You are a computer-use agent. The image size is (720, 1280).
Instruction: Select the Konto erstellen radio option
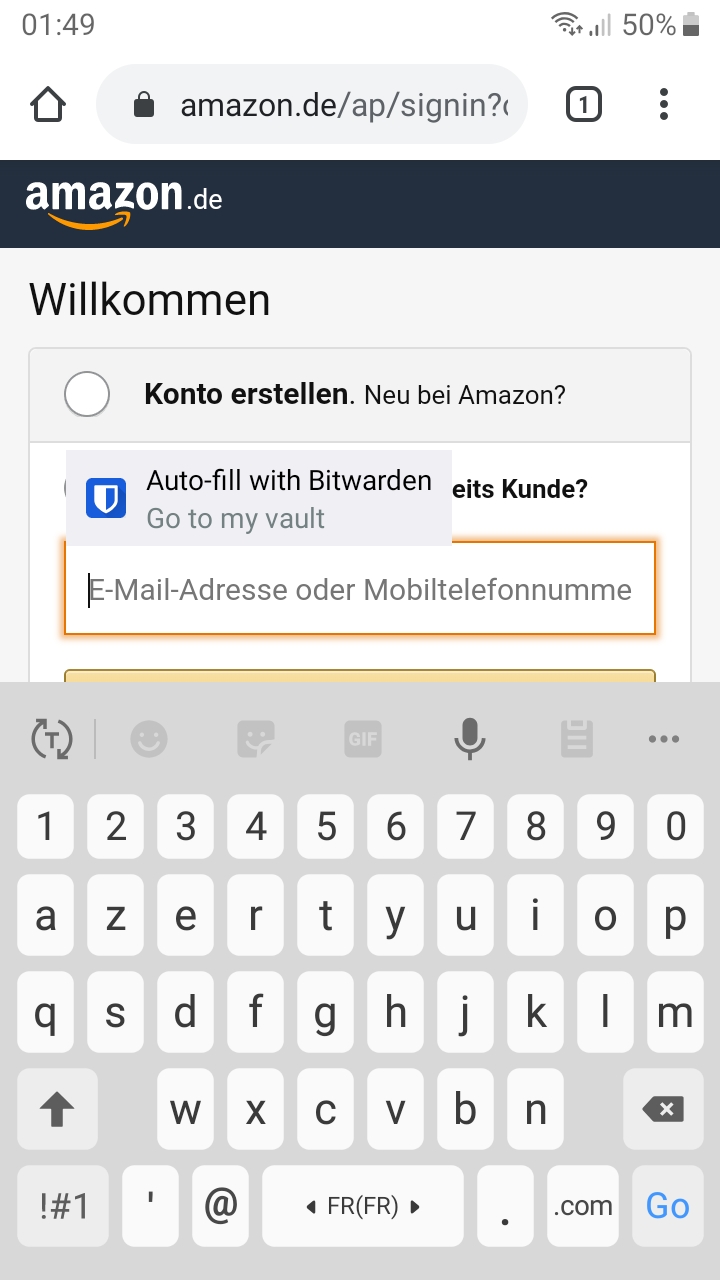click(87, 395)
